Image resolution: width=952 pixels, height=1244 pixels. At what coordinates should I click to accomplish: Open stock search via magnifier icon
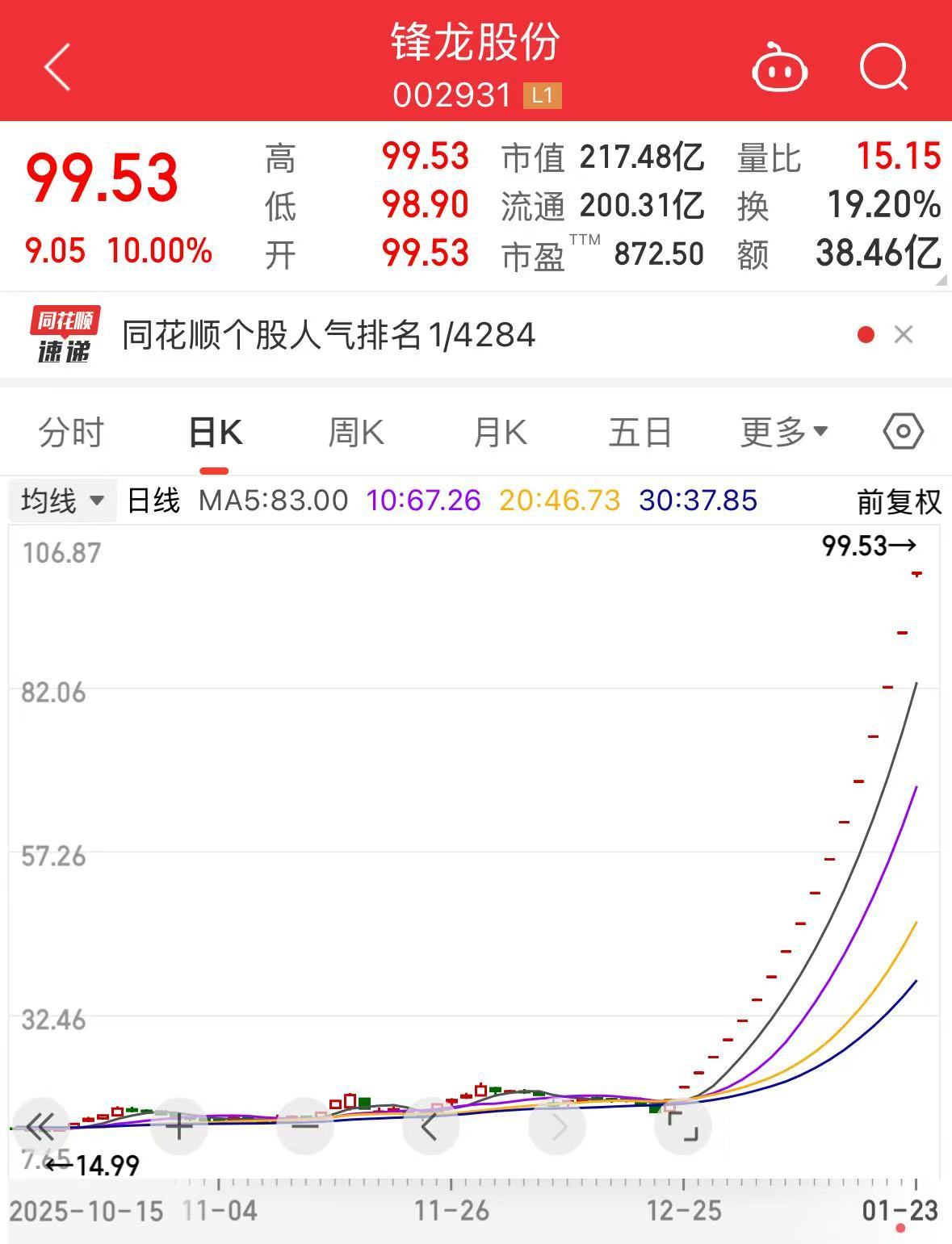884,69
